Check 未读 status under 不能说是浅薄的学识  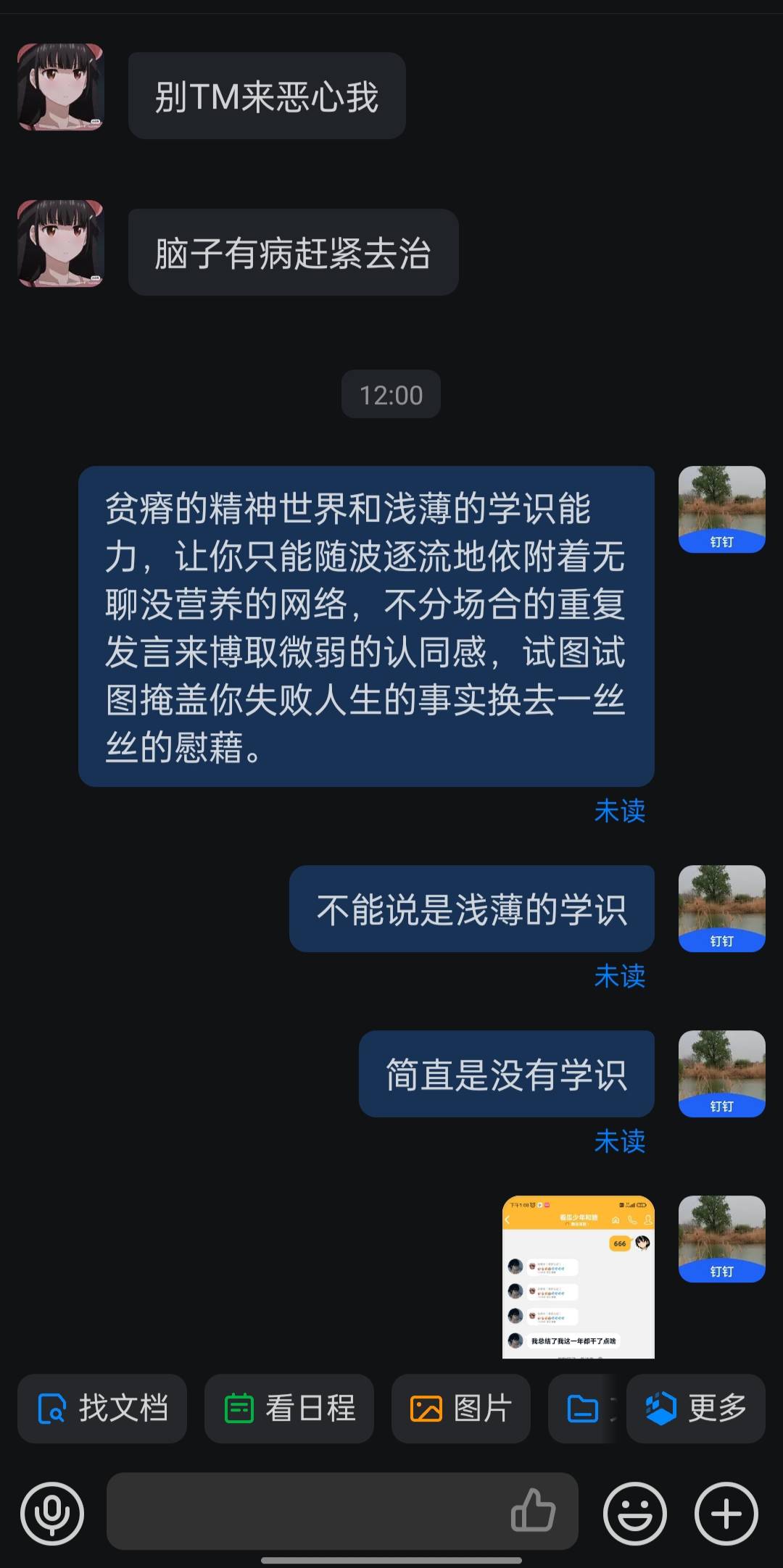click(619, 976)
